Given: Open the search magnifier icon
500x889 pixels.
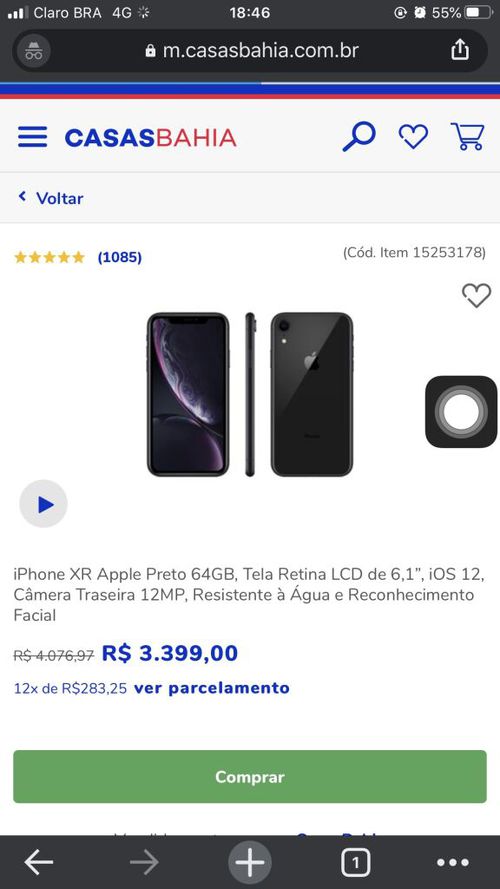Looking at the screenshot, I should pyautogui.click(x=359, y=137).
